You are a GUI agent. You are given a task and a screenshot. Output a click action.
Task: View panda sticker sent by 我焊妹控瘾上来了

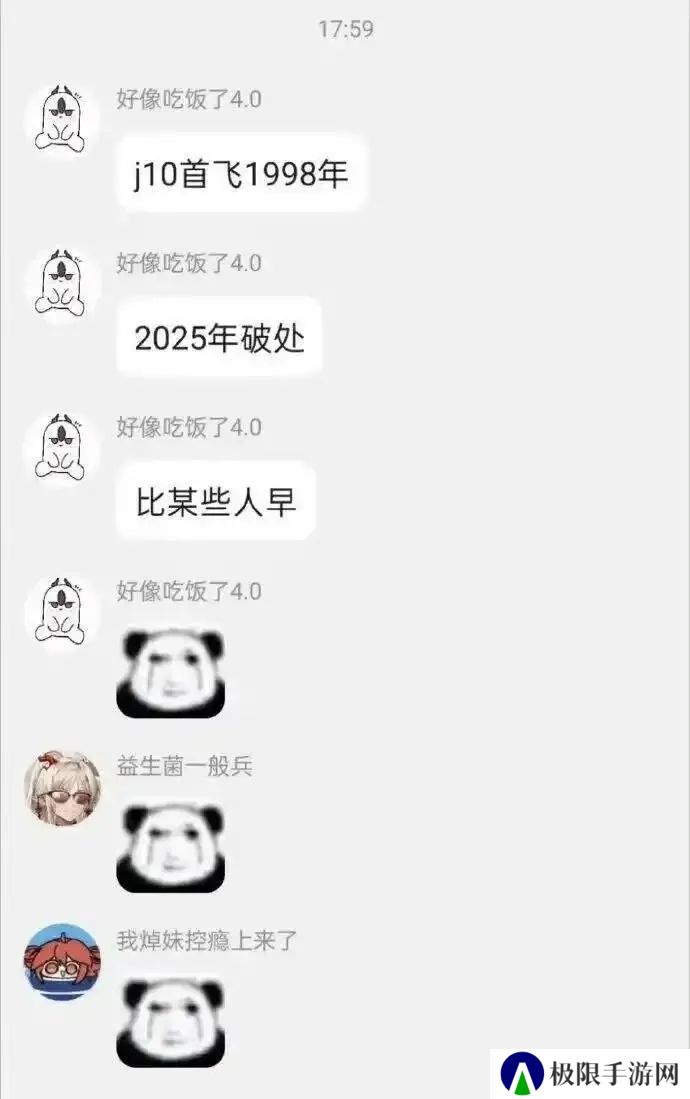tap(170, 1021)
